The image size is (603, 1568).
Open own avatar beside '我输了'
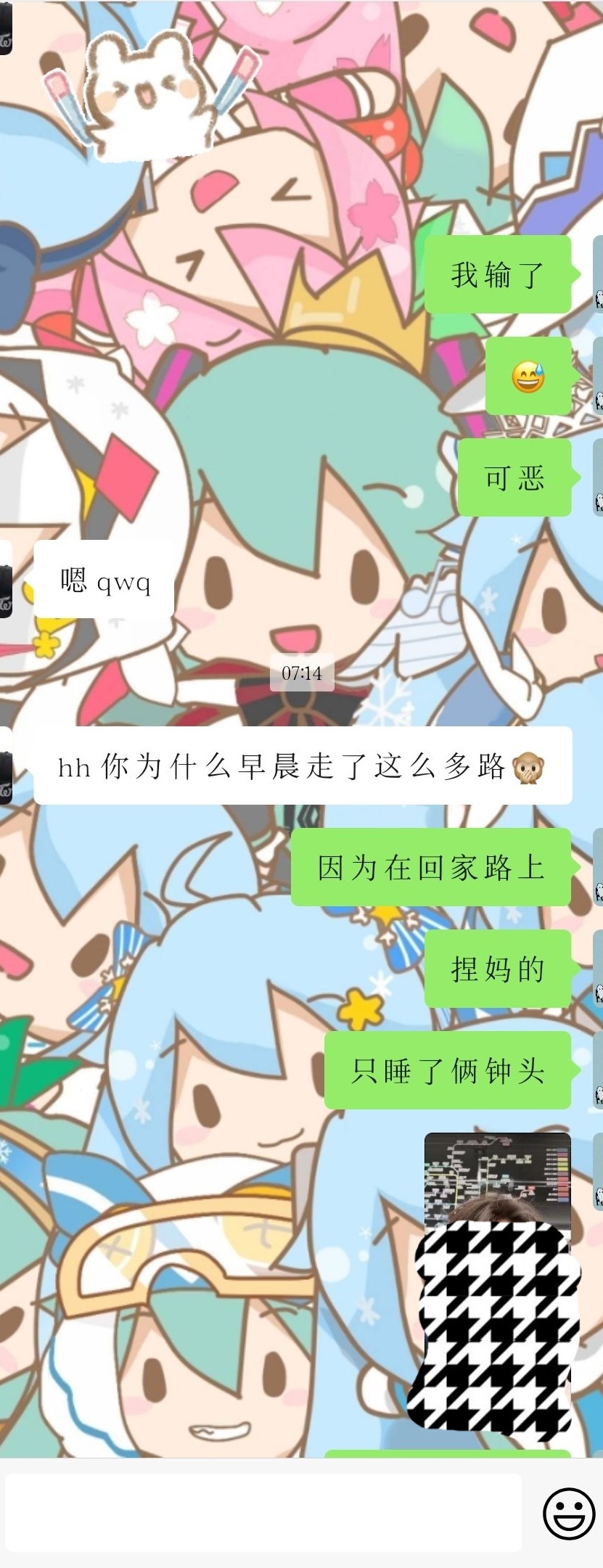(598, 274)
